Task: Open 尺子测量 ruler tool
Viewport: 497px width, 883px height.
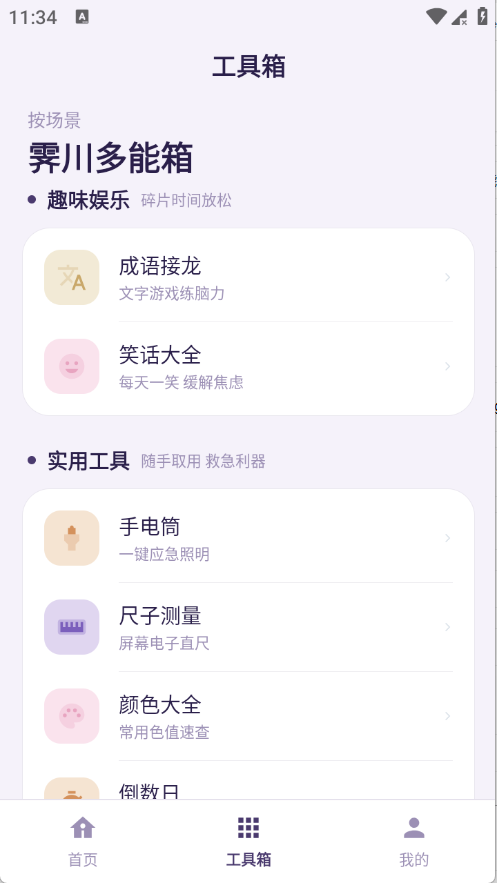Action: (x=248, y=627)
